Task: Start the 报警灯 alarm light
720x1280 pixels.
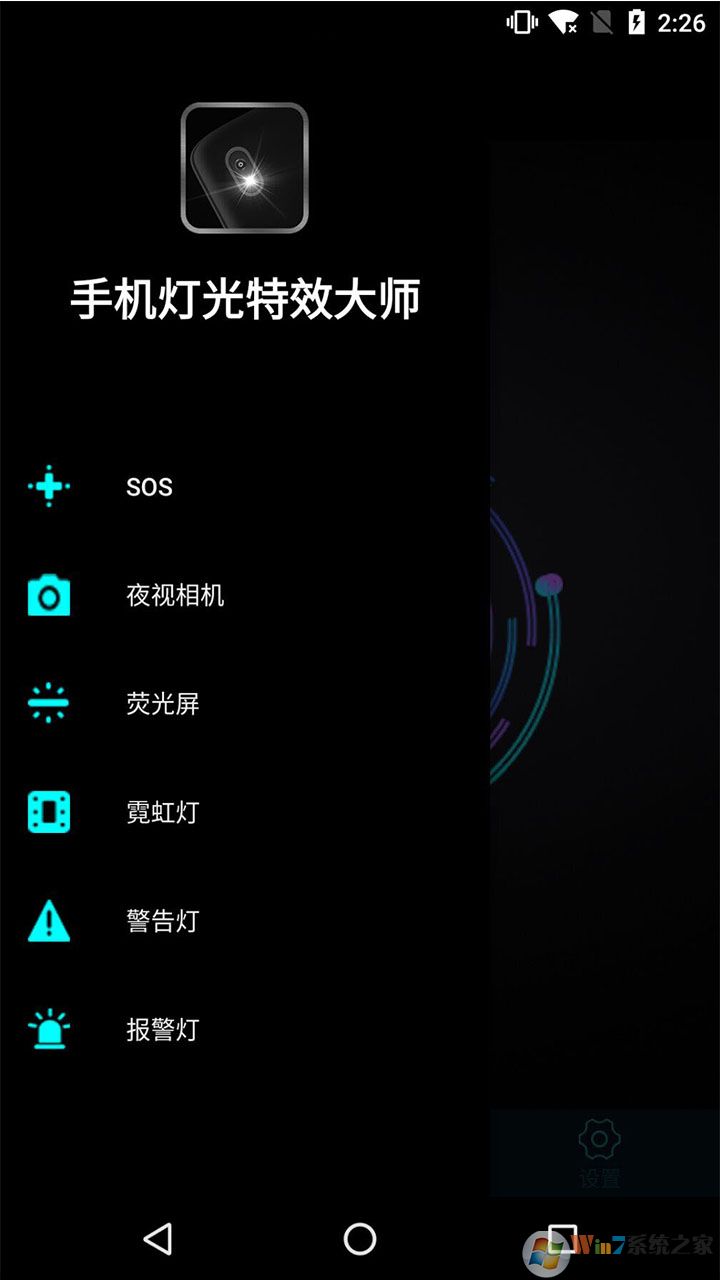Action: (x=162, y=1030)
